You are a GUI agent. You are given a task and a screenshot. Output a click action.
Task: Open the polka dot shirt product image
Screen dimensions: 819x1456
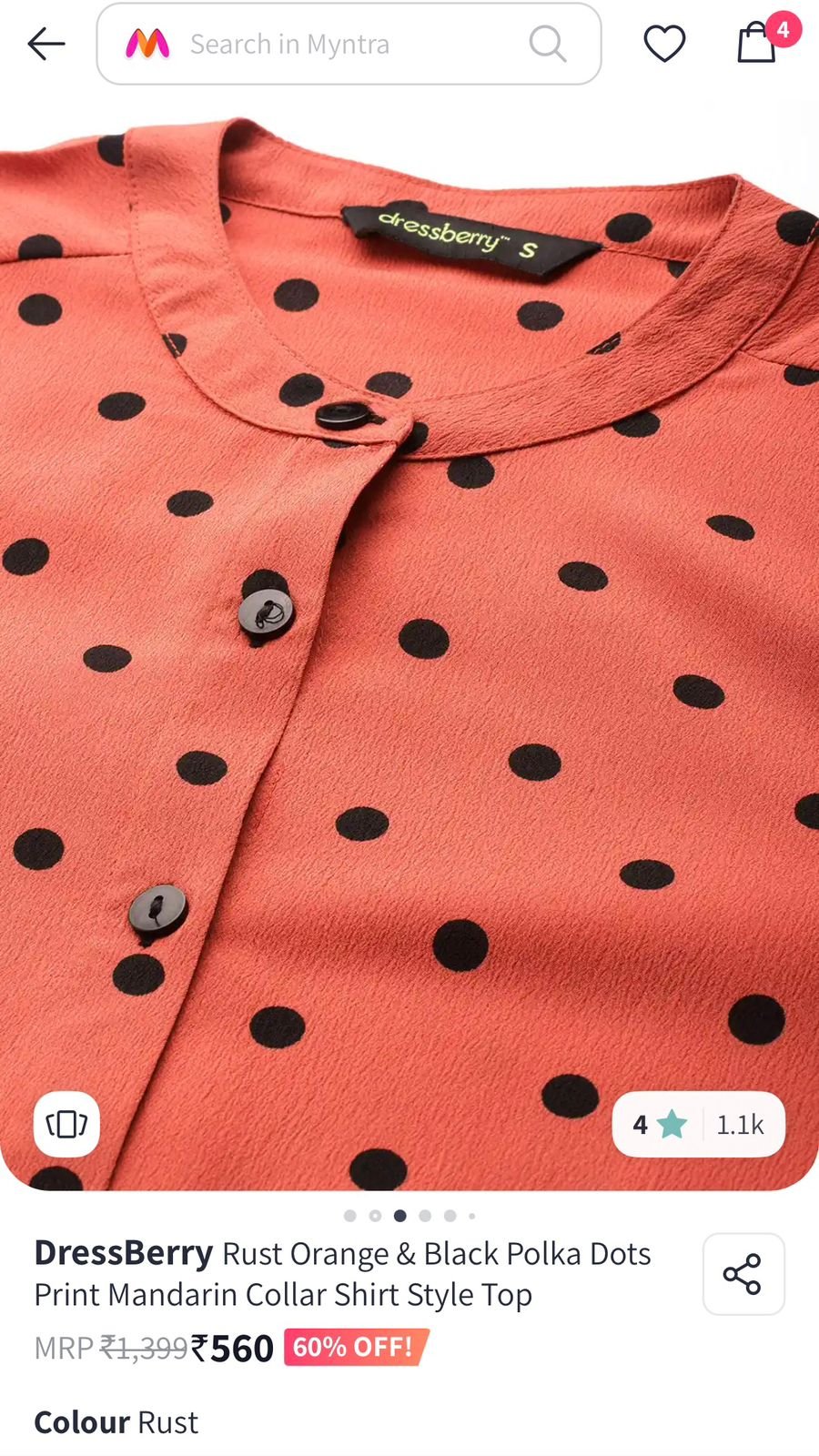(x=409, y=637)
